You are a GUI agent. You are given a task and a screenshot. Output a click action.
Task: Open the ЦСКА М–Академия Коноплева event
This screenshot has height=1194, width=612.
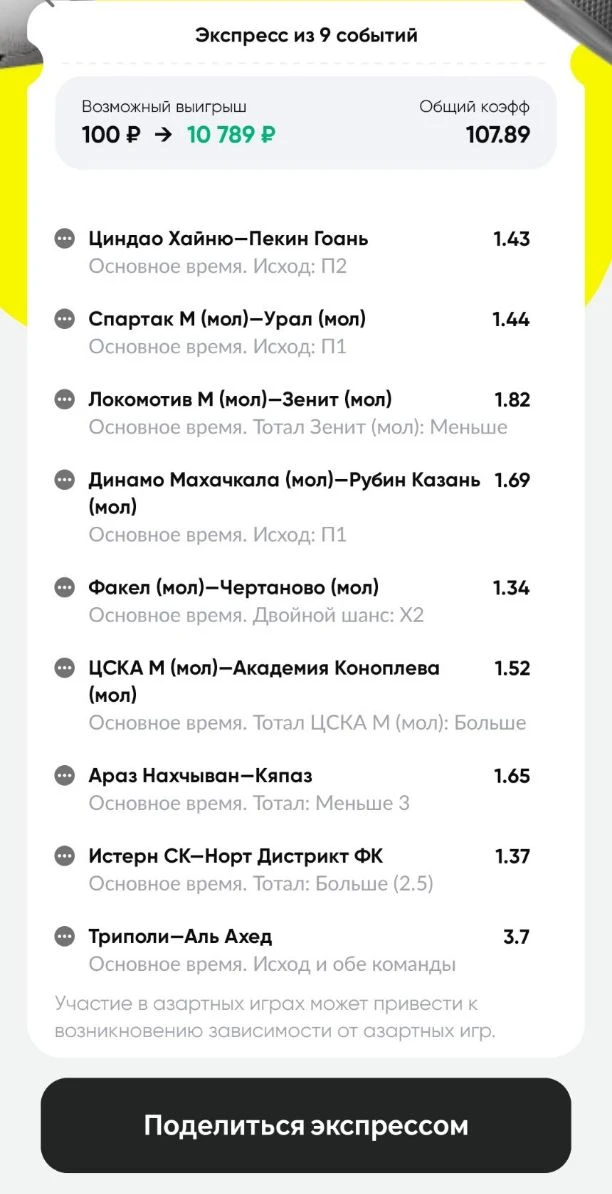(x=292, y=695)
